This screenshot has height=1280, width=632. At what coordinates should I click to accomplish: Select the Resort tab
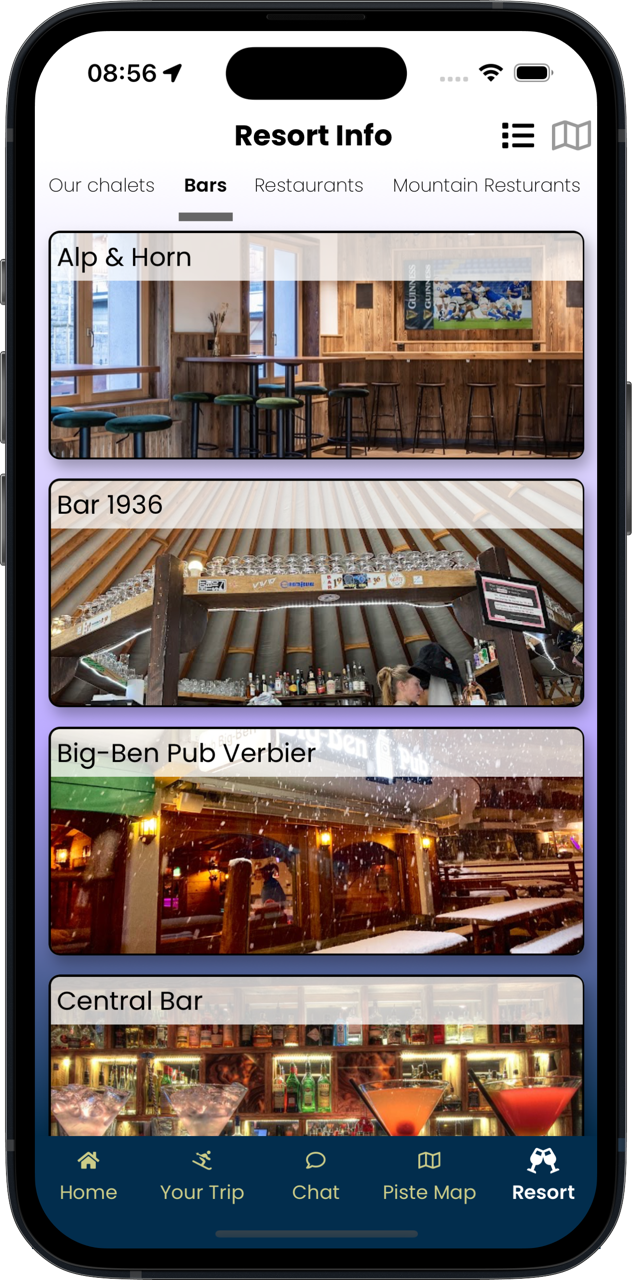[543, 1176]
